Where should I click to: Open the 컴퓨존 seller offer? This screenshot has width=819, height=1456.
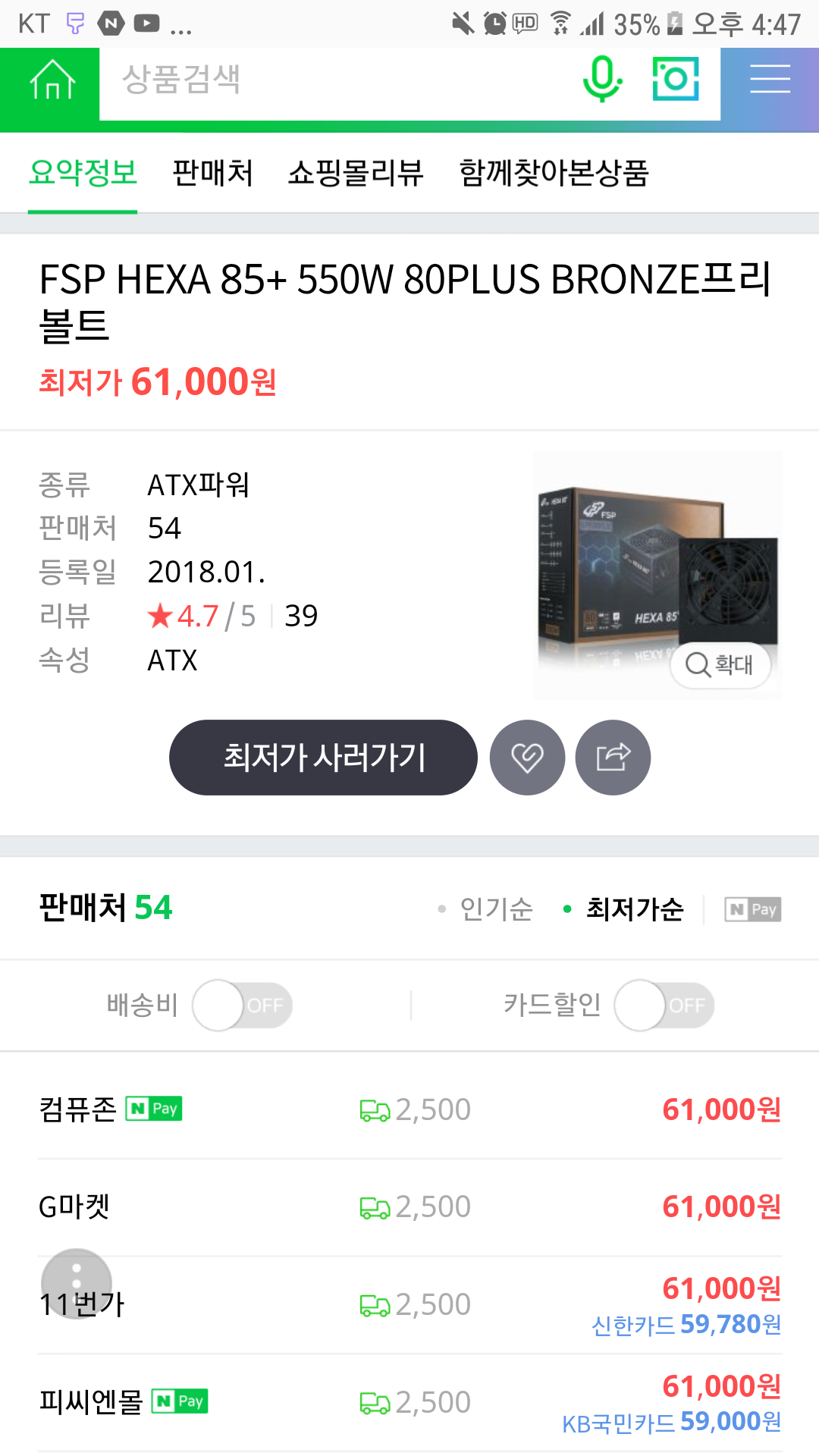(409, 1110)
